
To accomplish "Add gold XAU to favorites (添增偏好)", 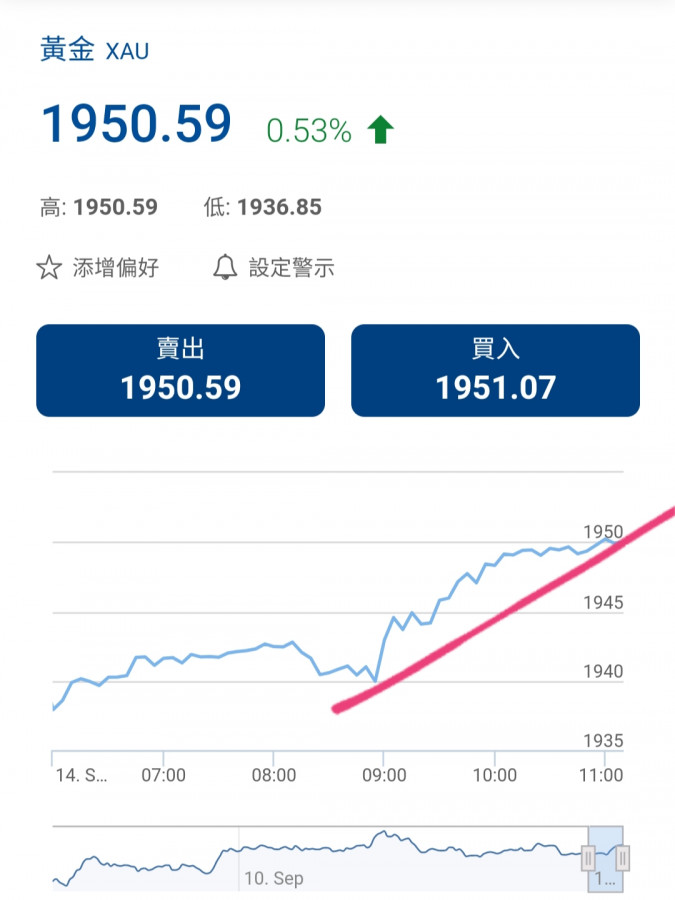I will 98,268.
